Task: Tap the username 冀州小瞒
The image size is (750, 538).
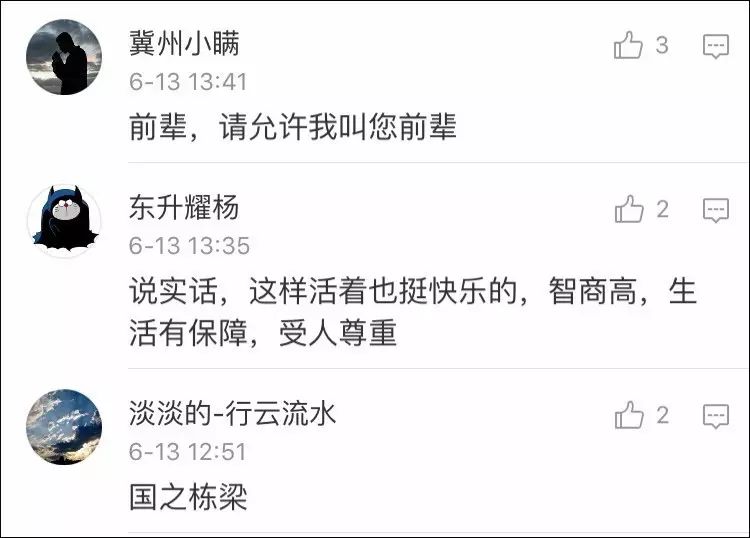Action: tap(184, 44)
